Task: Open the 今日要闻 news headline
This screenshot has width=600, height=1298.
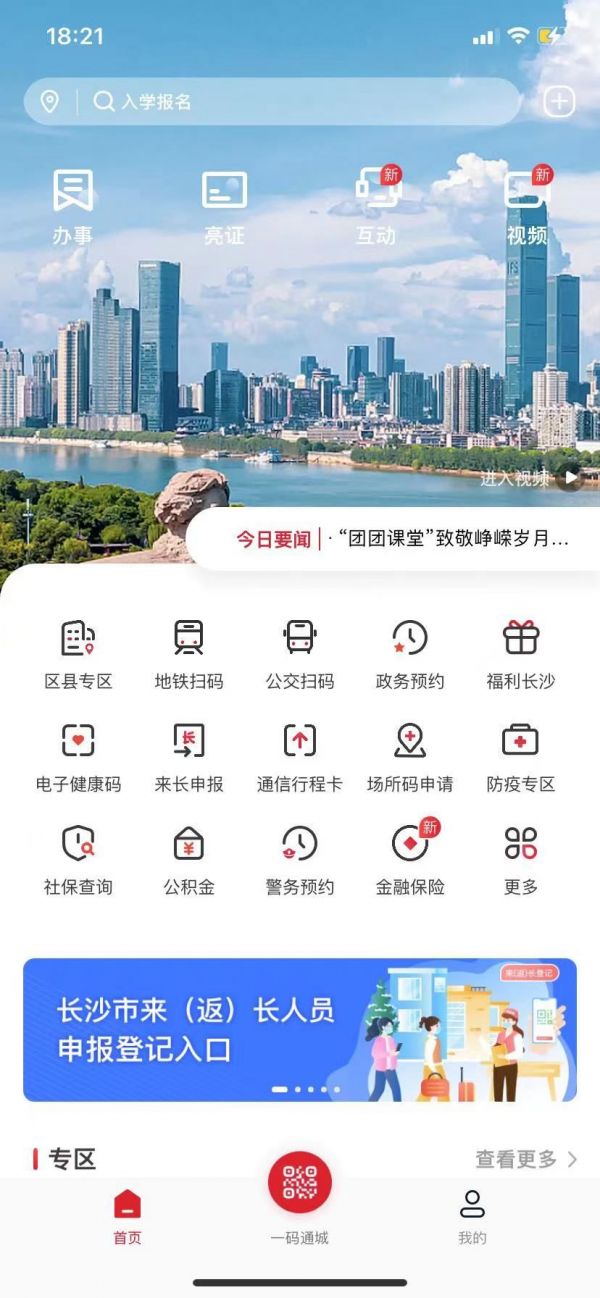Action: pos(400,539)
